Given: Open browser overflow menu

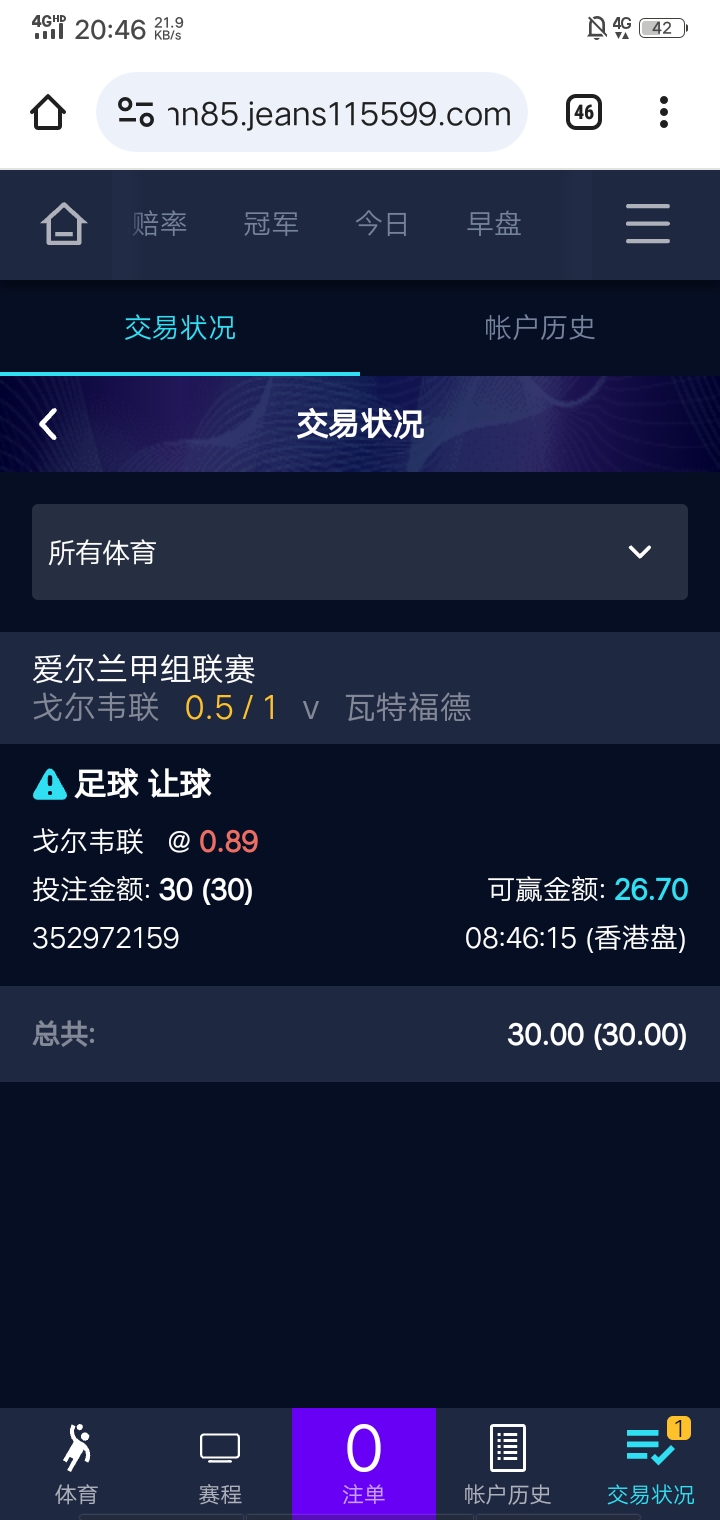Looking at the screenshot, I should point(664,113).
